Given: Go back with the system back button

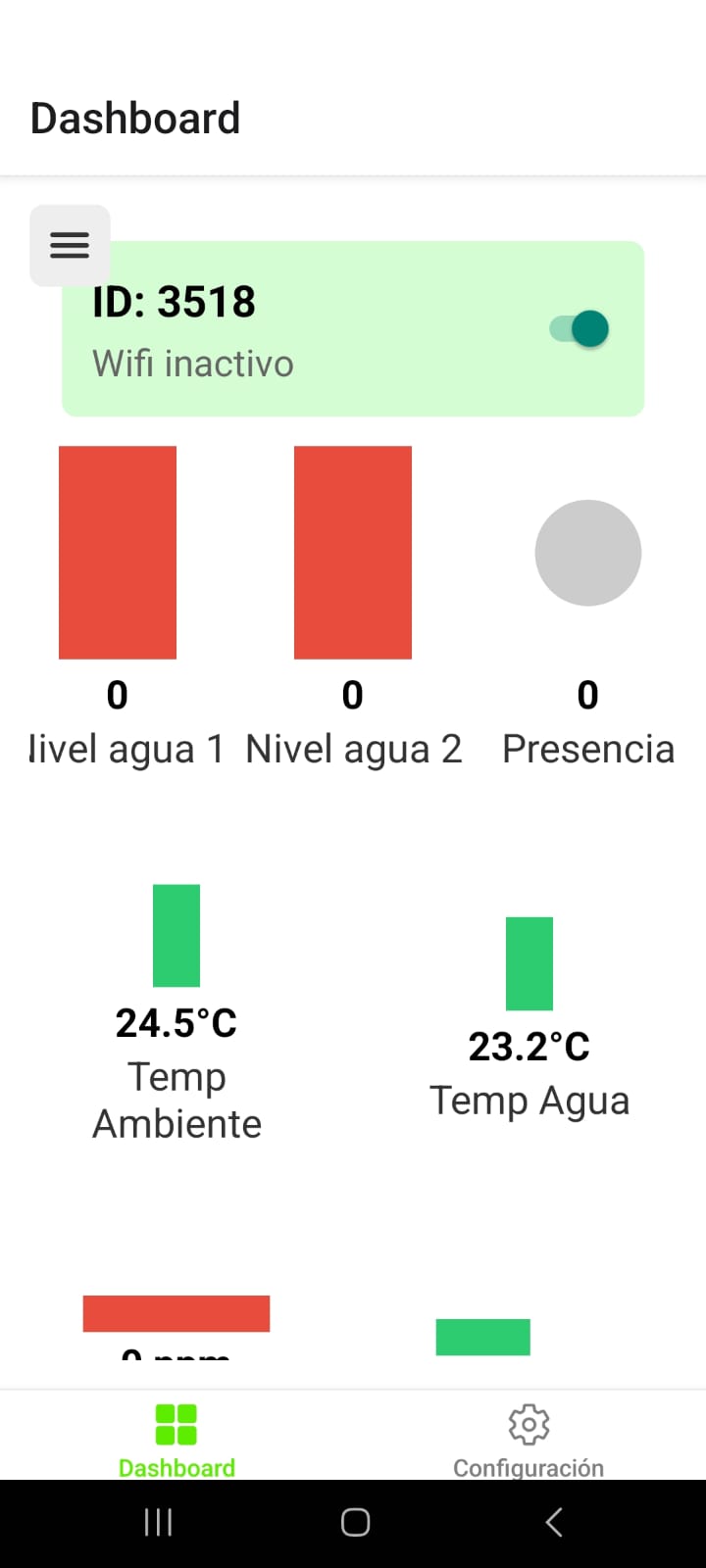Looking at the screenshot, I should click(x=554, y=1522).
